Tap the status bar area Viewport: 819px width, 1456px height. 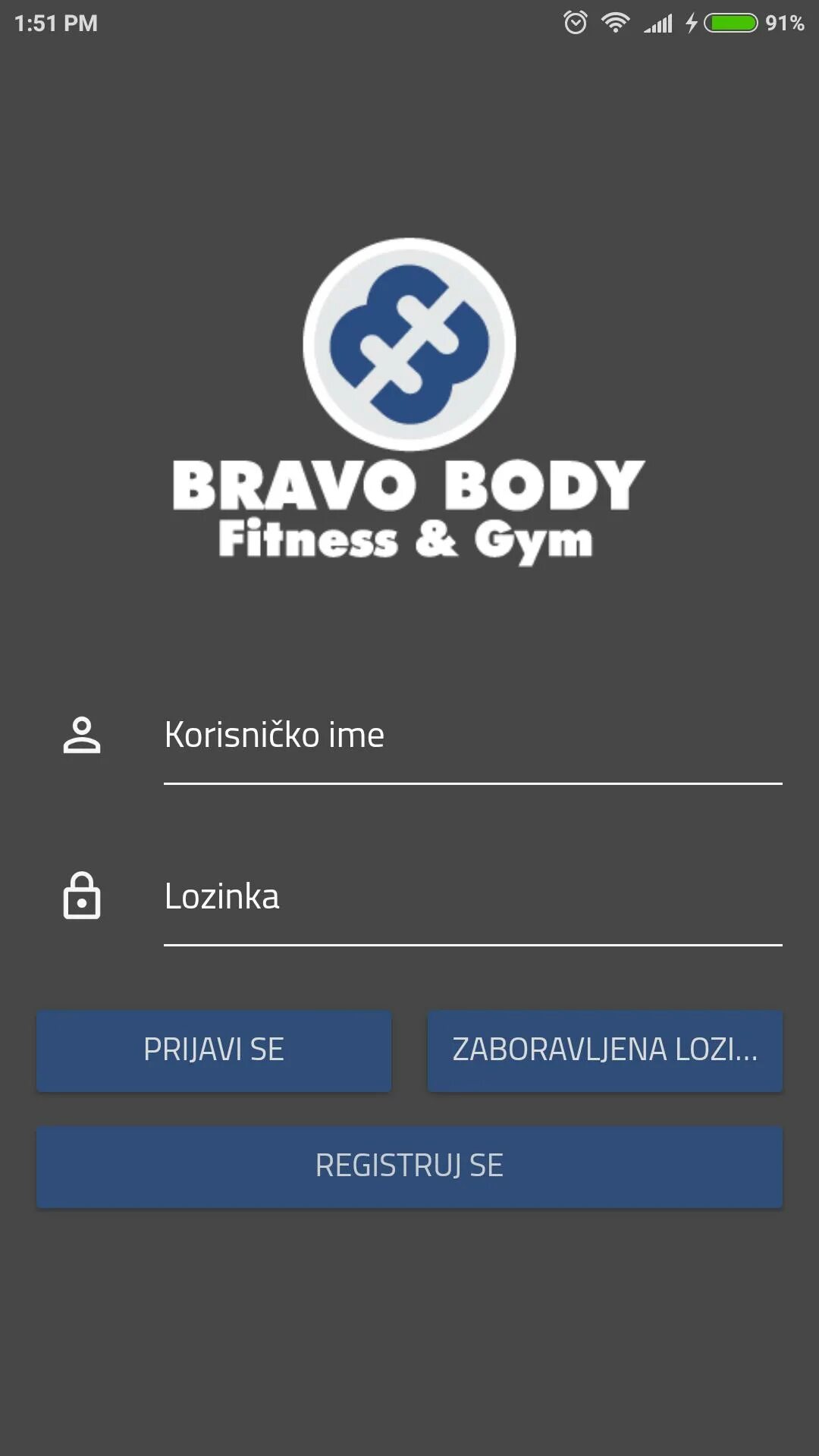pyautogui.click(x=409, y=23)
